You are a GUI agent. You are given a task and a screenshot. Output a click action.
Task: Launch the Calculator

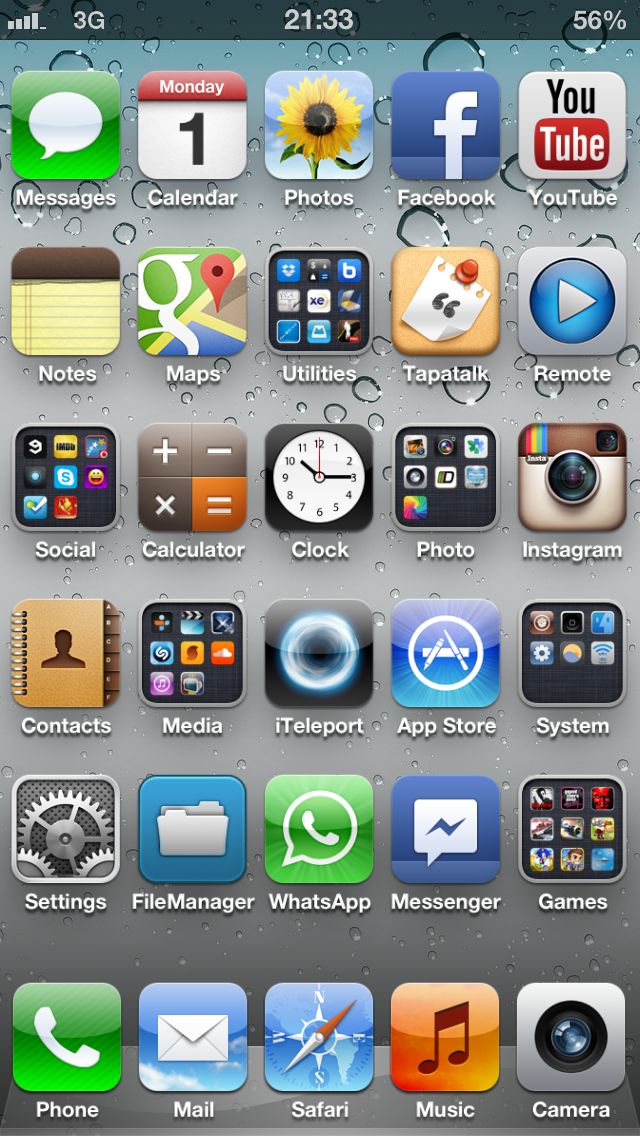[x=192, y=477]
